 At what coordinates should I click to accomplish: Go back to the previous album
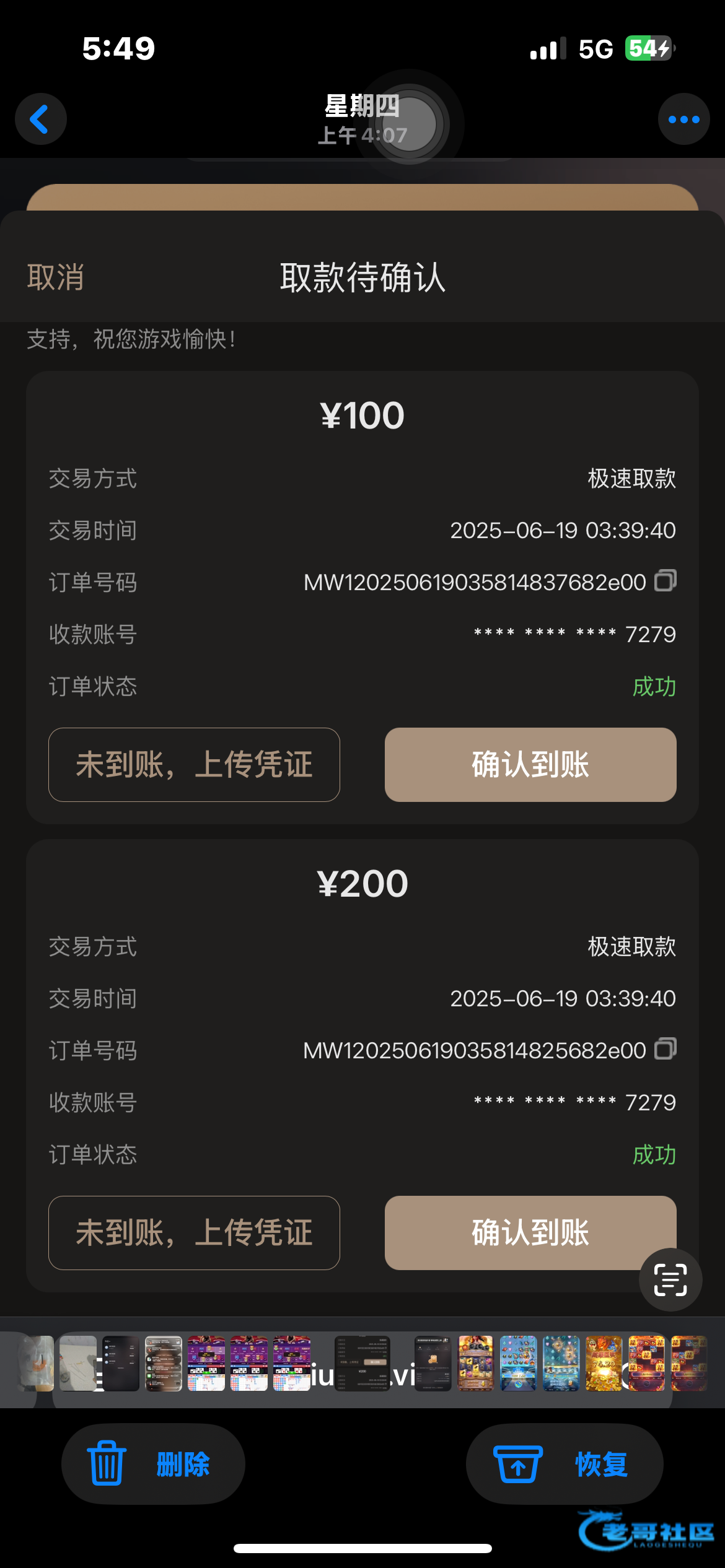(x=41, y=119)
